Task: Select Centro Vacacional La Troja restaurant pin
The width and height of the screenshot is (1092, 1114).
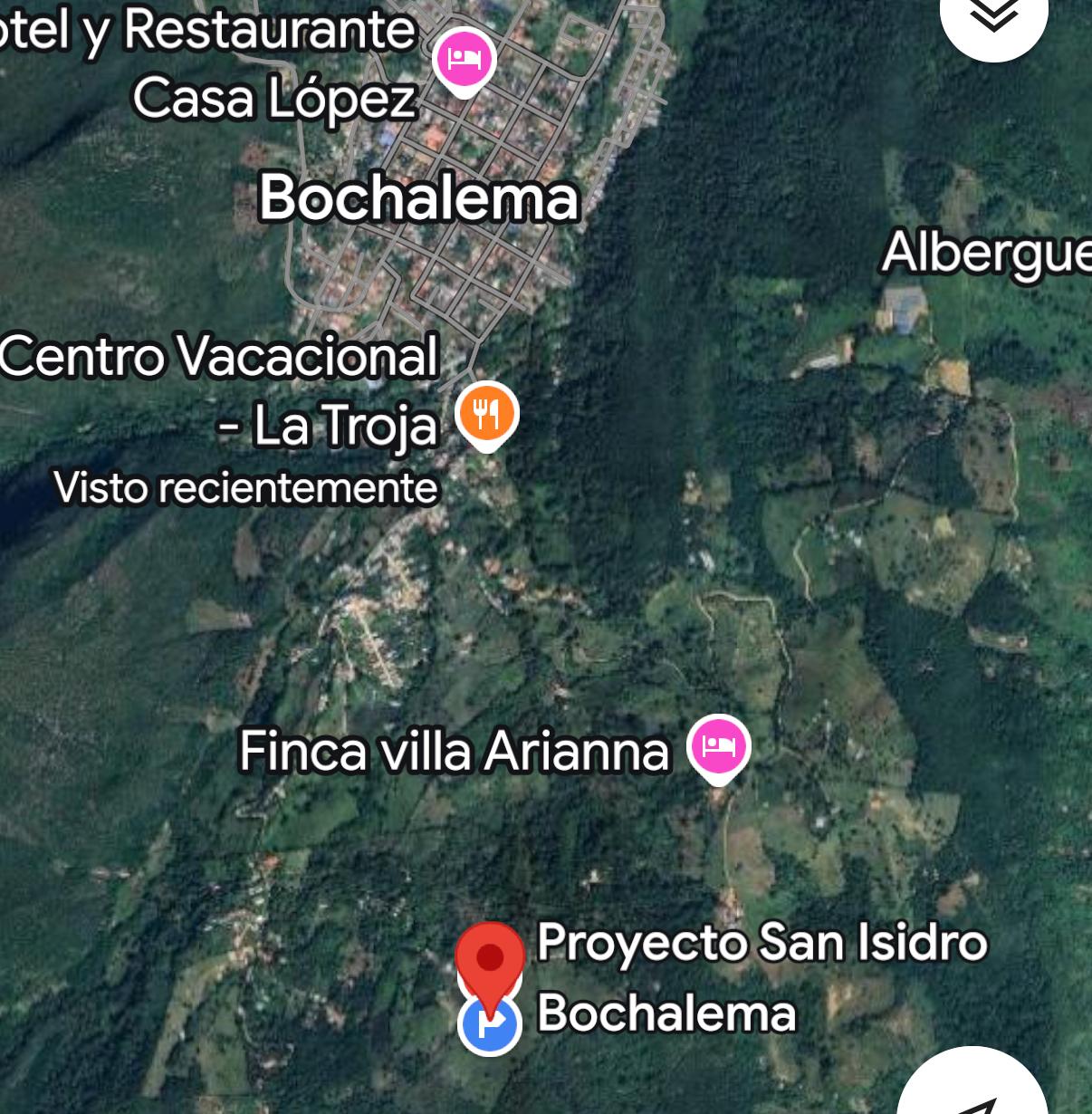Action: pos(487,414)
